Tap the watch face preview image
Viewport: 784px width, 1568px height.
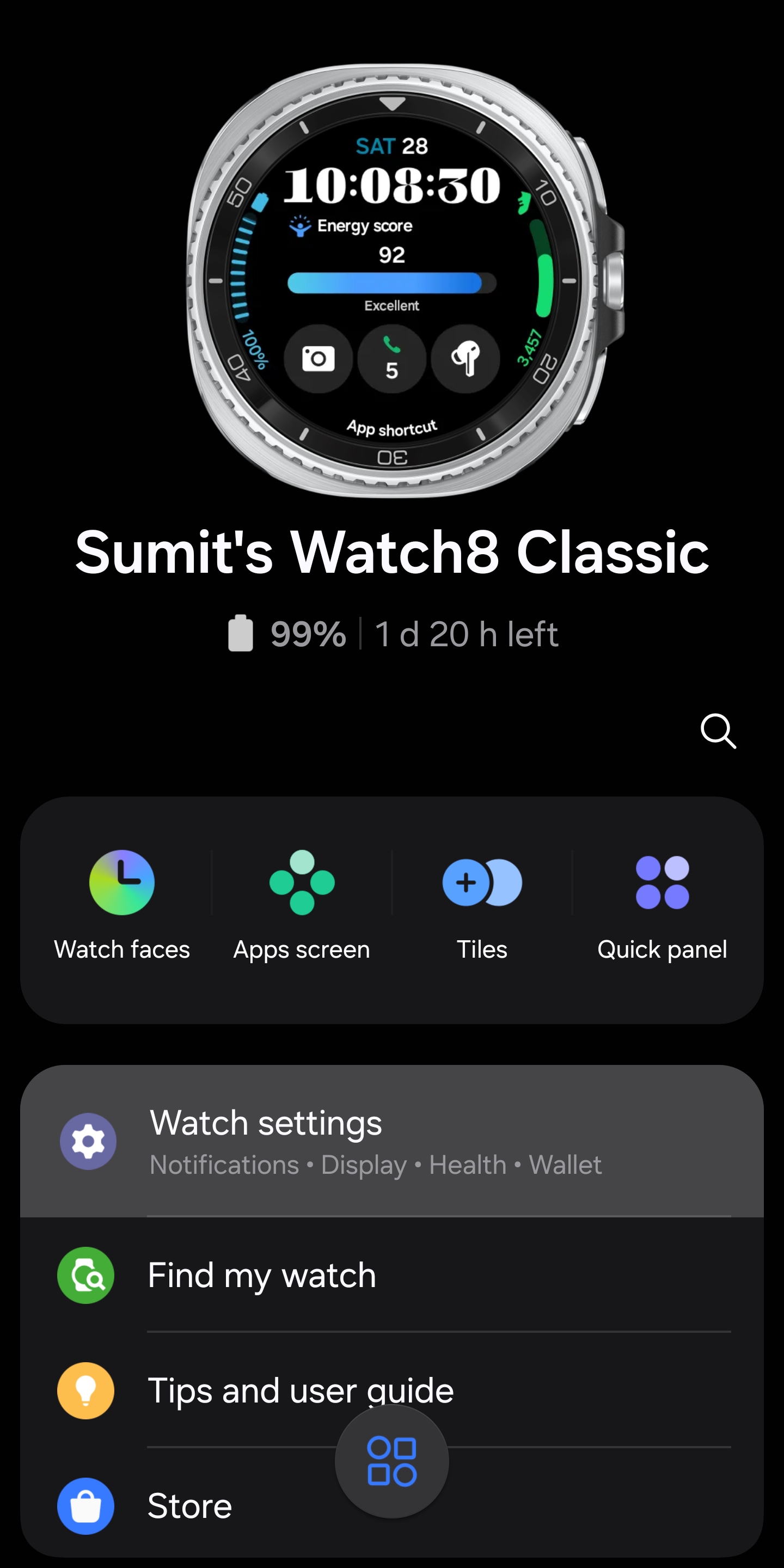click(x=392, y=280)
